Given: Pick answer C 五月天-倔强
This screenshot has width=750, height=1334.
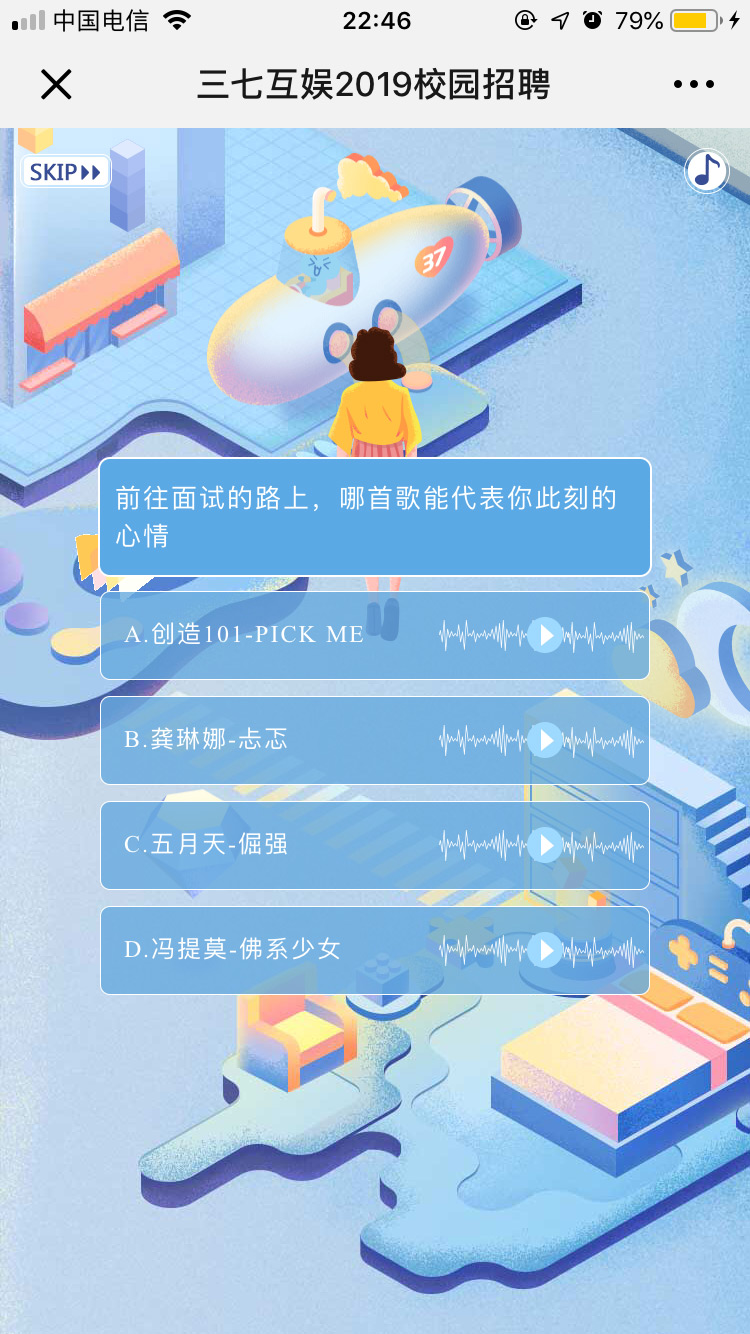Looking at the screenshot, I should tap(207, 845).
